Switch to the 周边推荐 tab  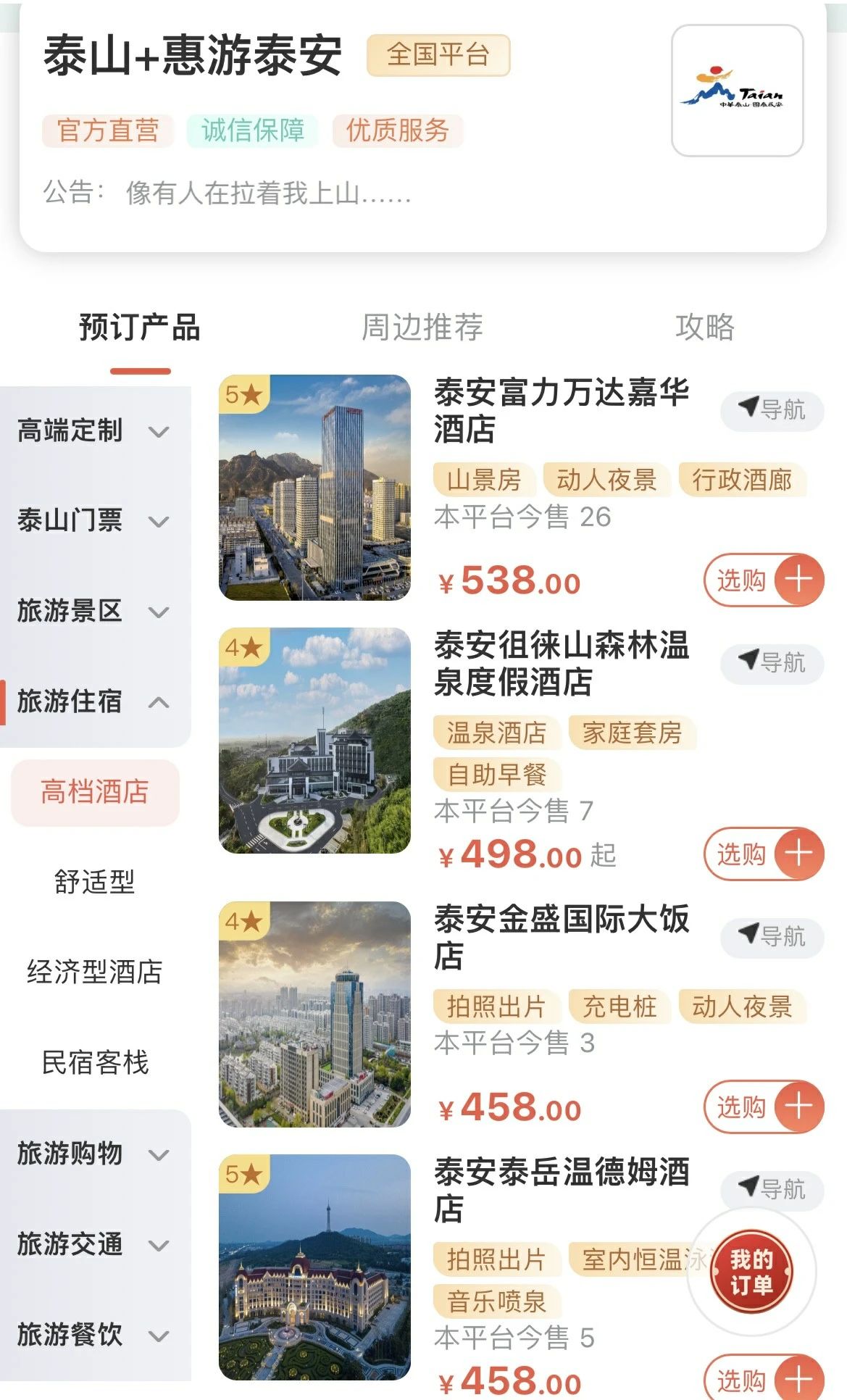[422, 328]
